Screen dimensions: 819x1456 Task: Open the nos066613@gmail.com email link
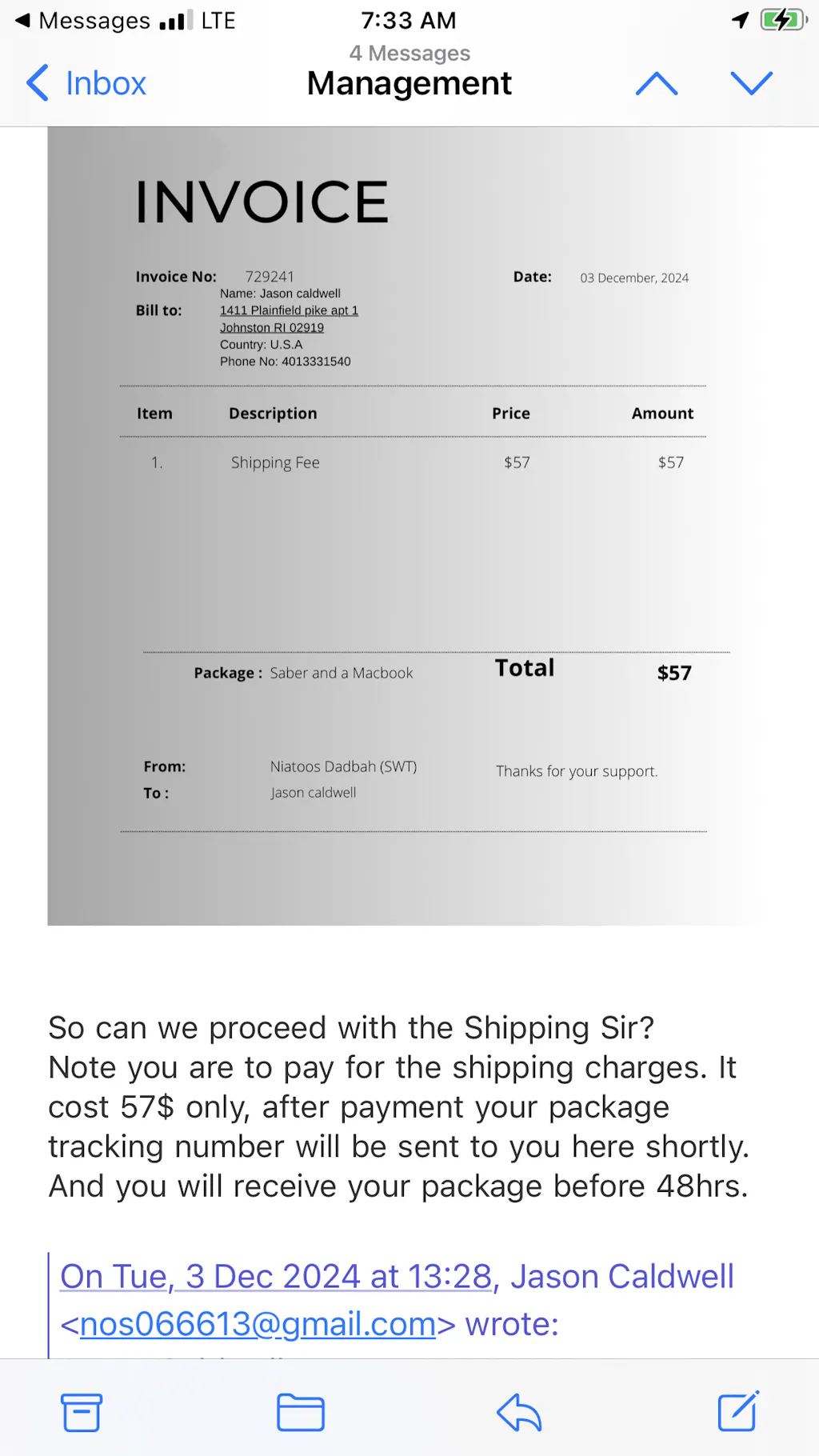click(x=258, y=1324)
